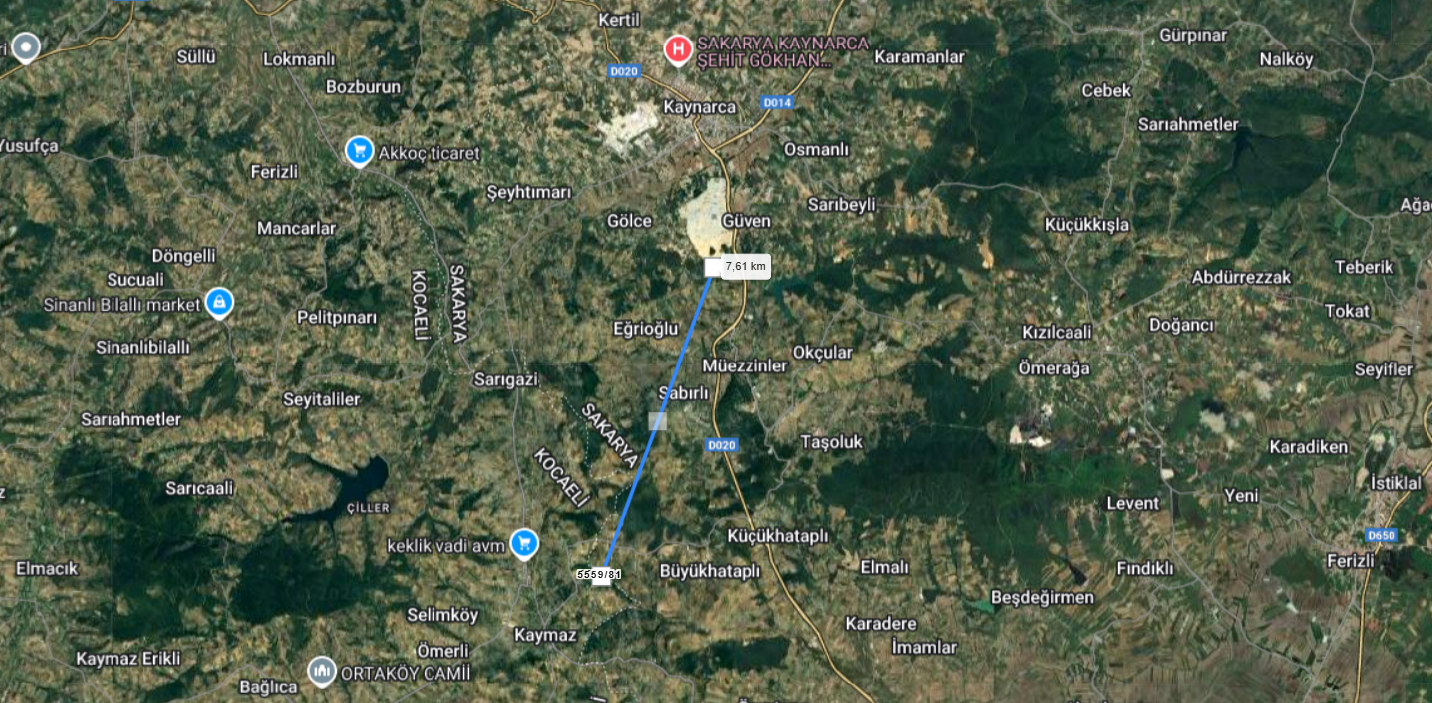This screenshot has height=703, width=1432.
Task: Open the Akkoç ticaret shop pin
Action: (359, 151)
